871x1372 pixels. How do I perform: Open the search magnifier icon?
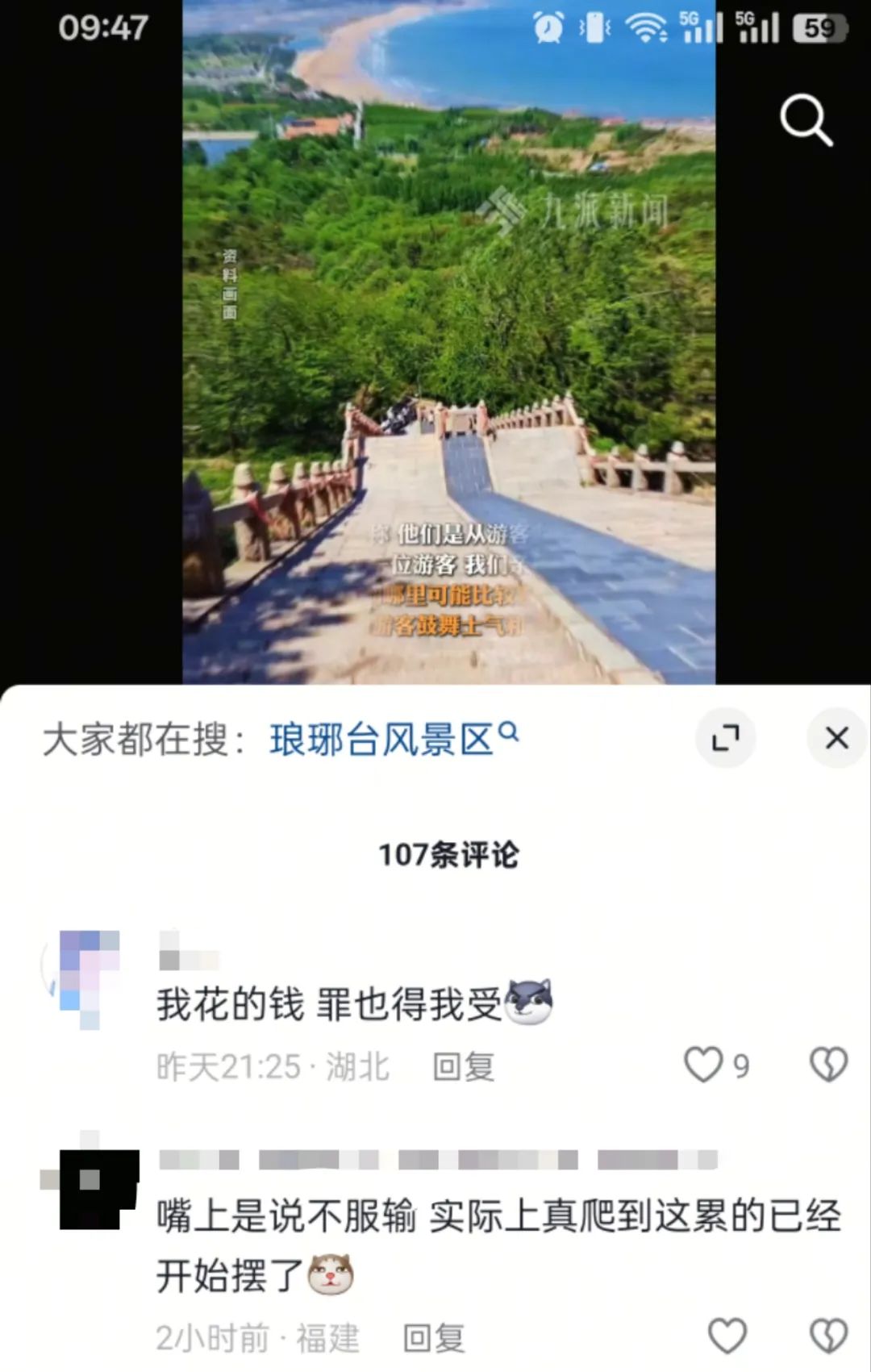pos(806,120)
